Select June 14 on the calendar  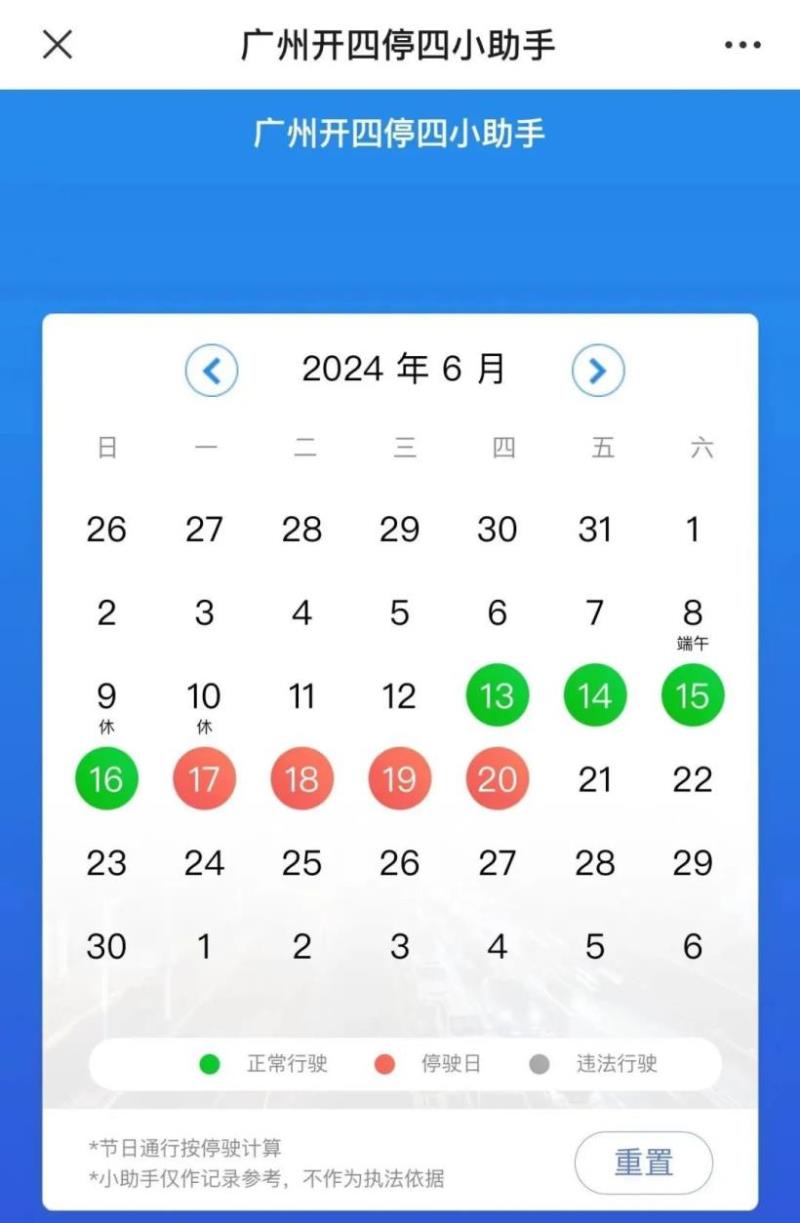tap(595, 695)
